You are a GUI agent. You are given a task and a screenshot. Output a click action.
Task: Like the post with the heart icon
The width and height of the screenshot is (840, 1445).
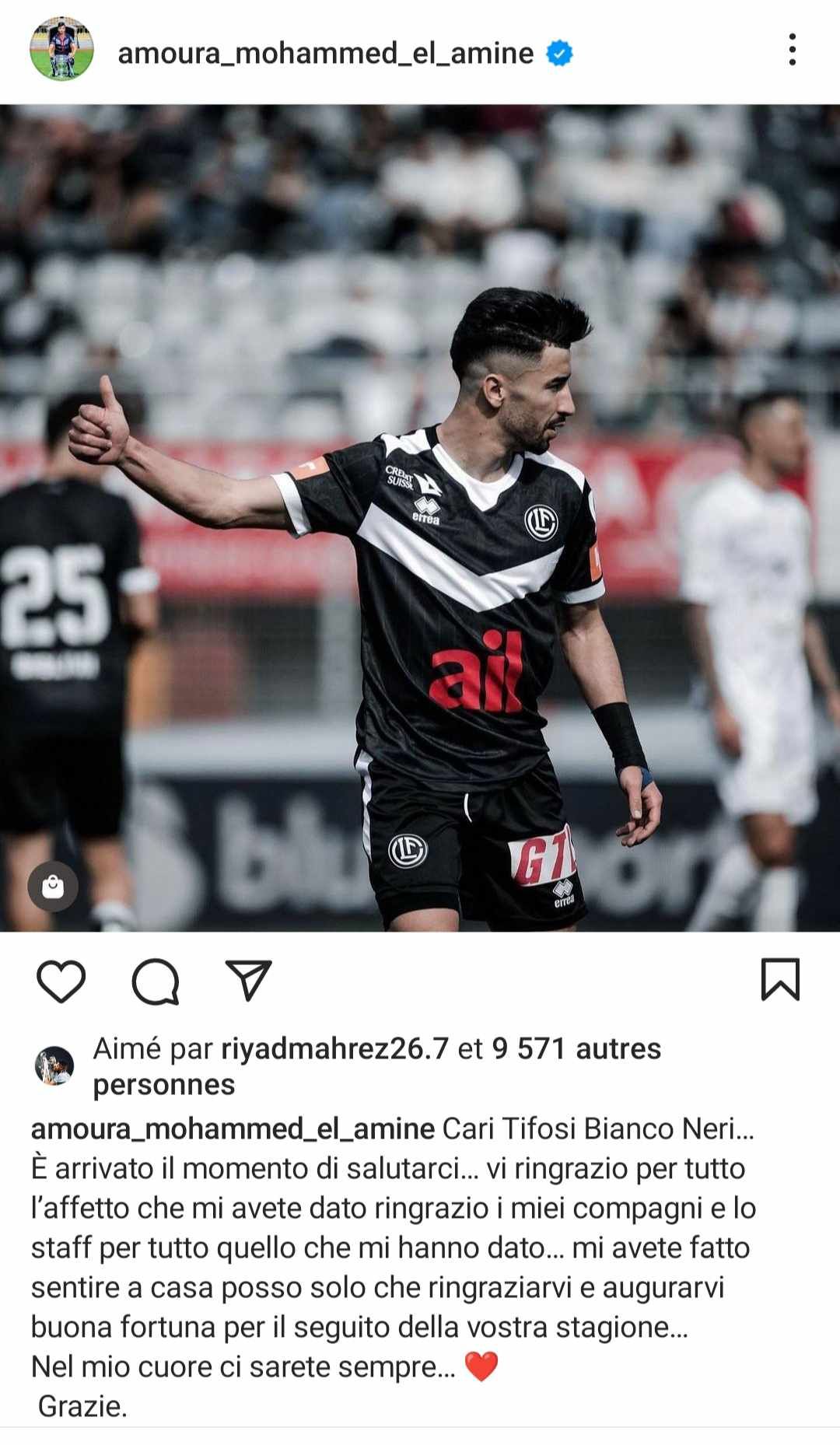point(61,981)
